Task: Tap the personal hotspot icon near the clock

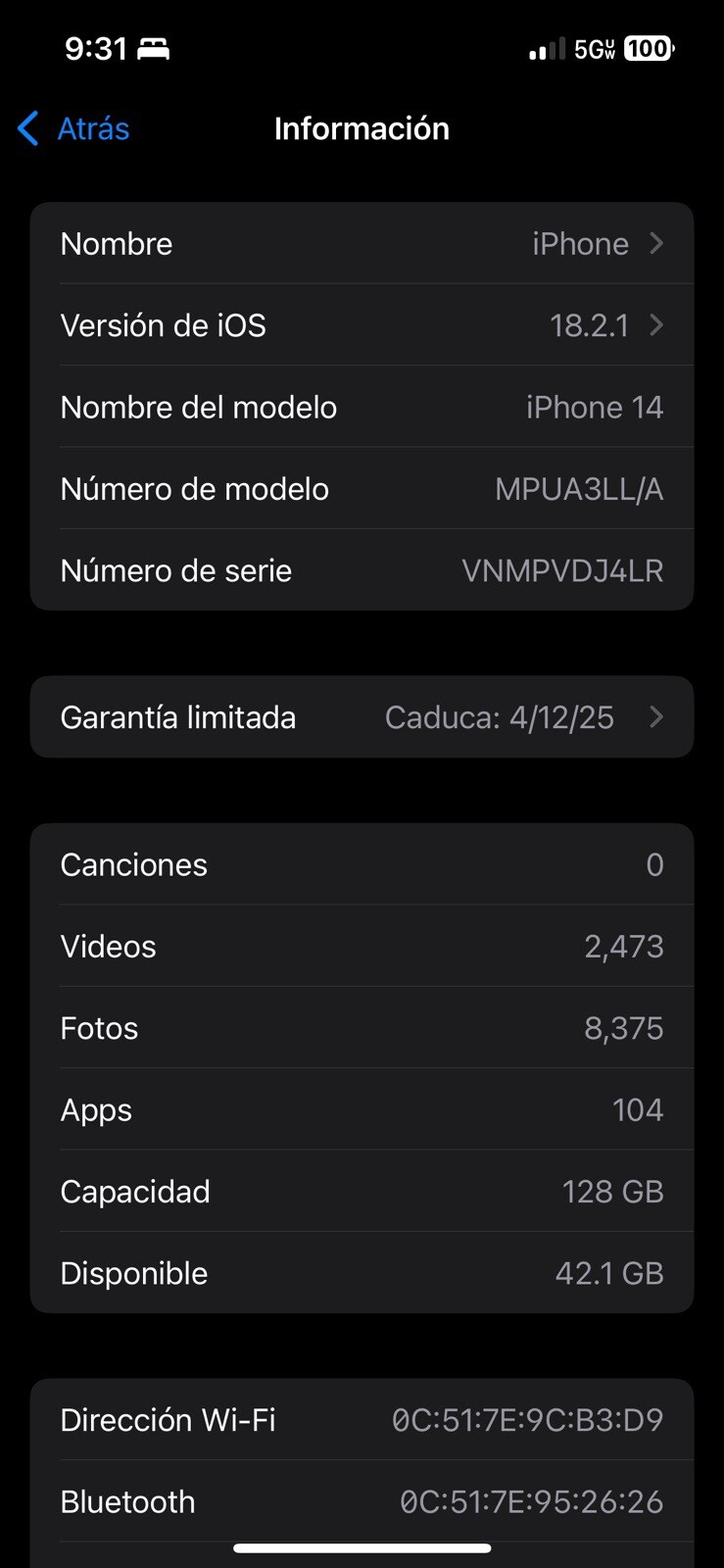Action: pos(153,47)
